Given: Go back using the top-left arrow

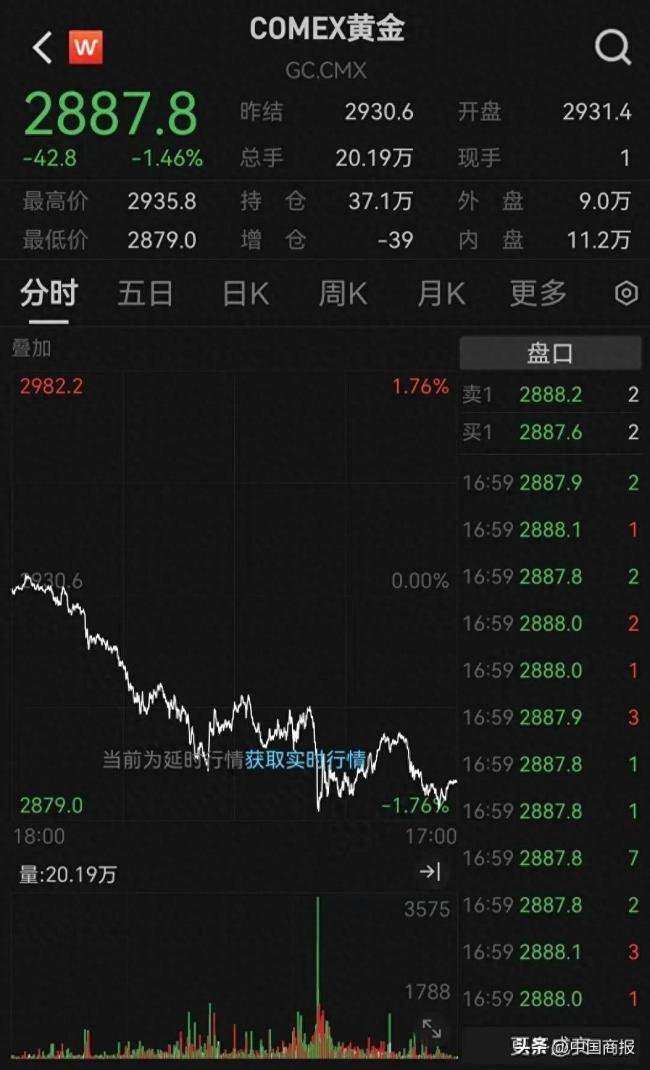Looking at the screenshot, I should pyautogui.click(x=42, y=47).
